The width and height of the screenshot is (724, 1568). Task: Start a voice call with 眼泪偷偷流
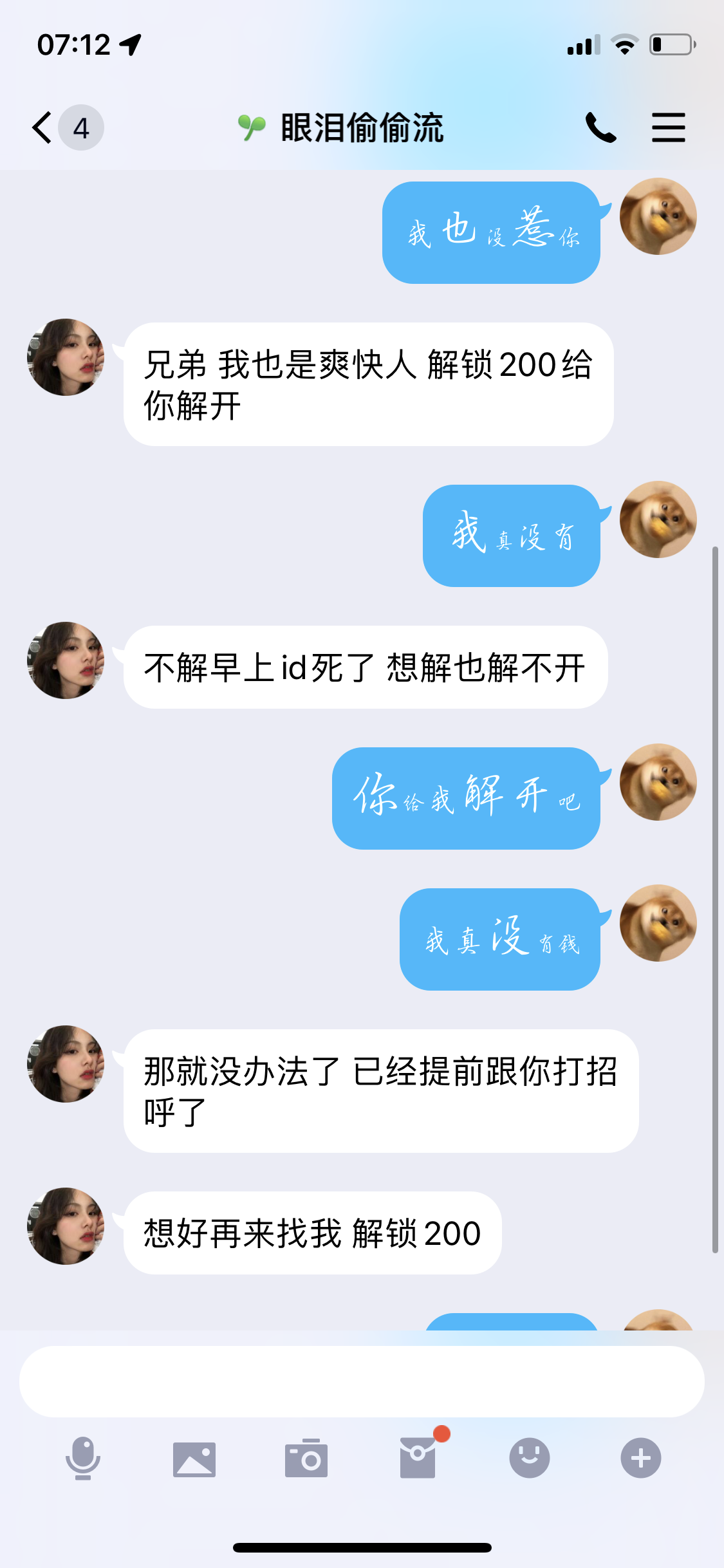point(600,127)
